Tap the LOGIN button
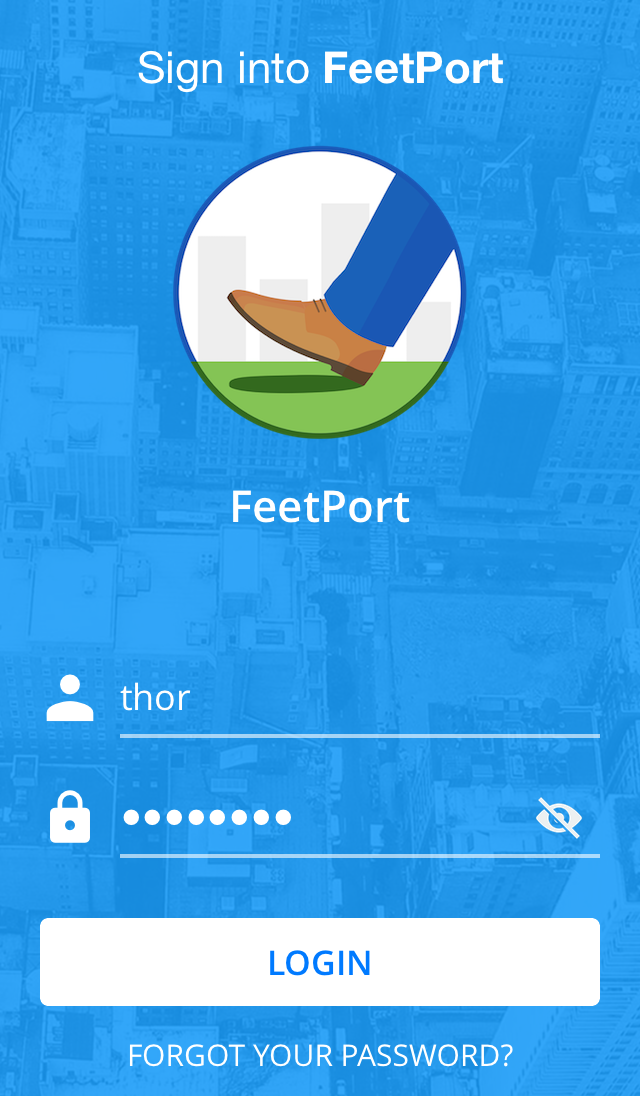This screenshot has width=640, height=1096. (320, 962)
